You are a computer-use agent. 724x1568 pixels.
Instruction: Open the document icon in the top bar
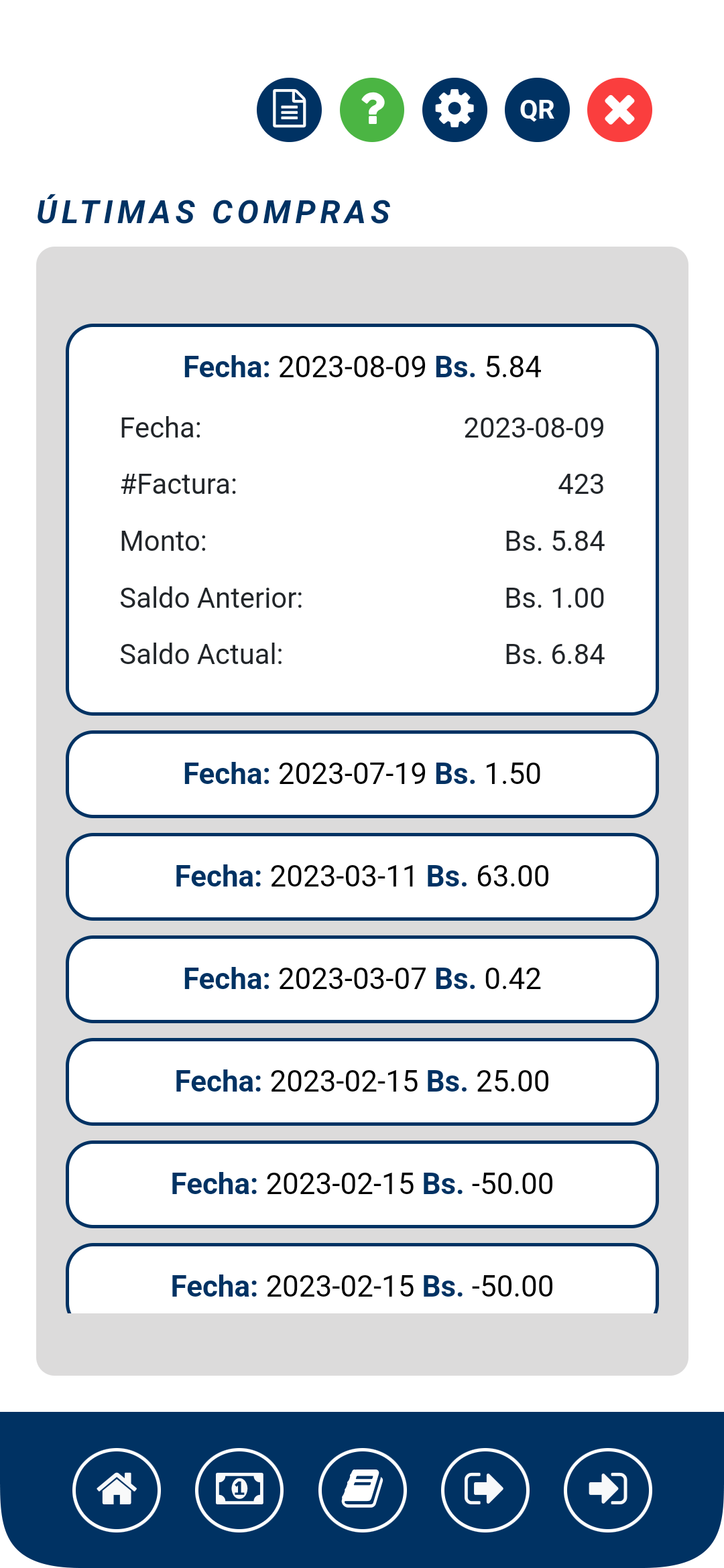[x=289, y=110]
